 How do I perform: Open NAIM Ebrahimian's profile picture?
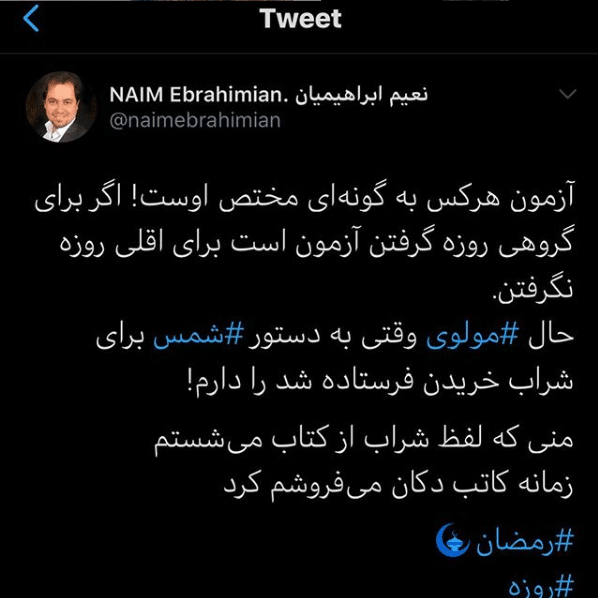pyautogui.click(x=61, y=107)
